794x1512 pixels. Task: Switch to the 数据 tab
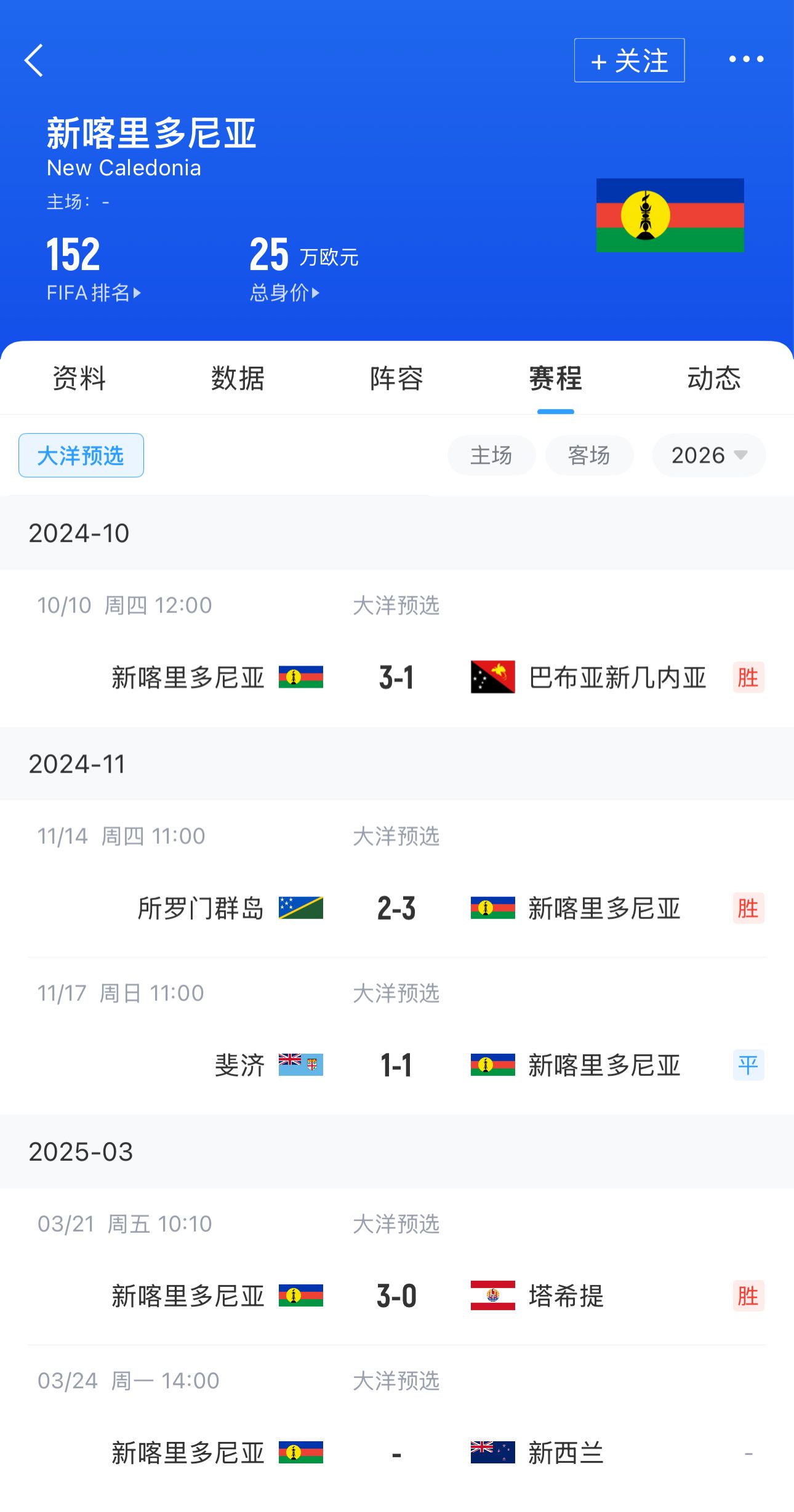coord(238,378)
